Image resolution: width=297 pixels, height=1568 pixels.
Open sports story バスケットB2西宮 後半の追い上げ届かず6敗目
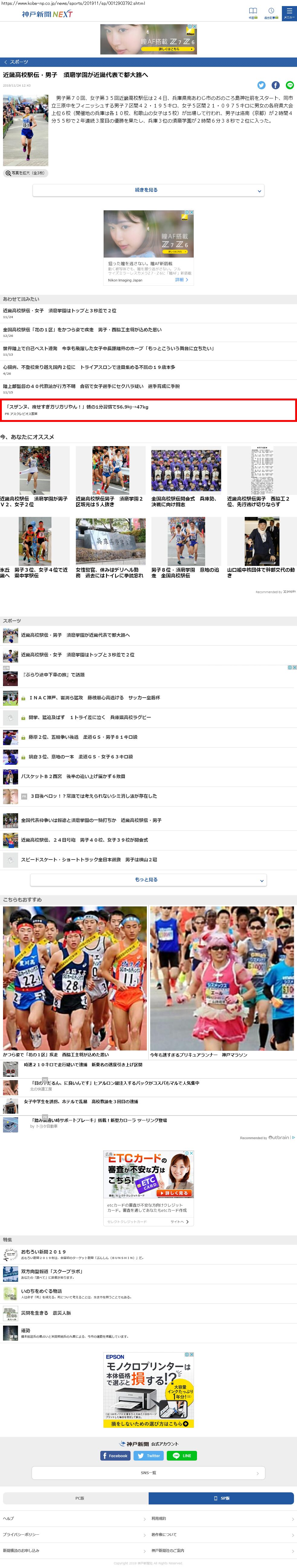73,776
